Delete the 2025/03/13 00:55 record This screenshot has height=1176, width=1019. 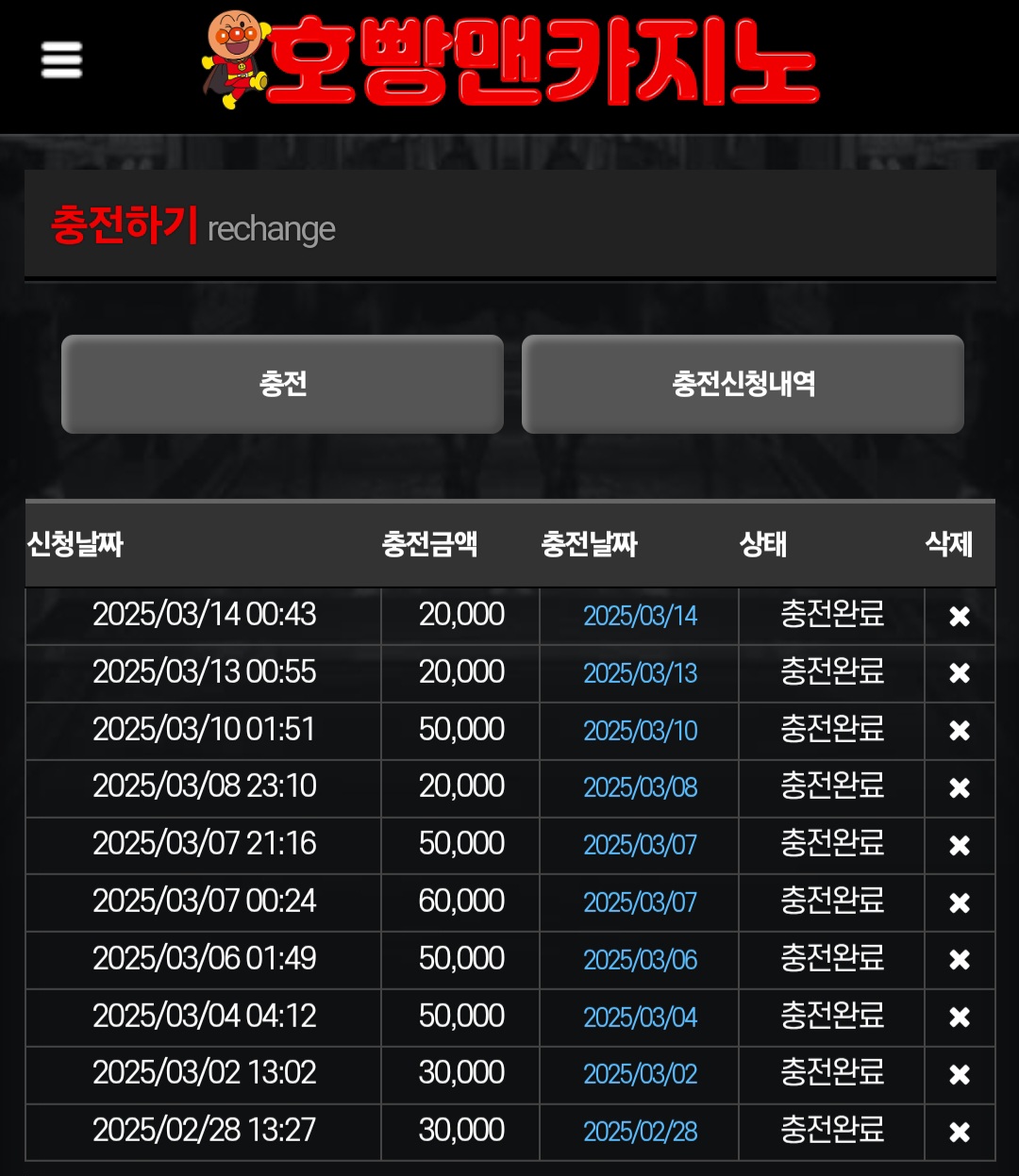pos(959,673)
